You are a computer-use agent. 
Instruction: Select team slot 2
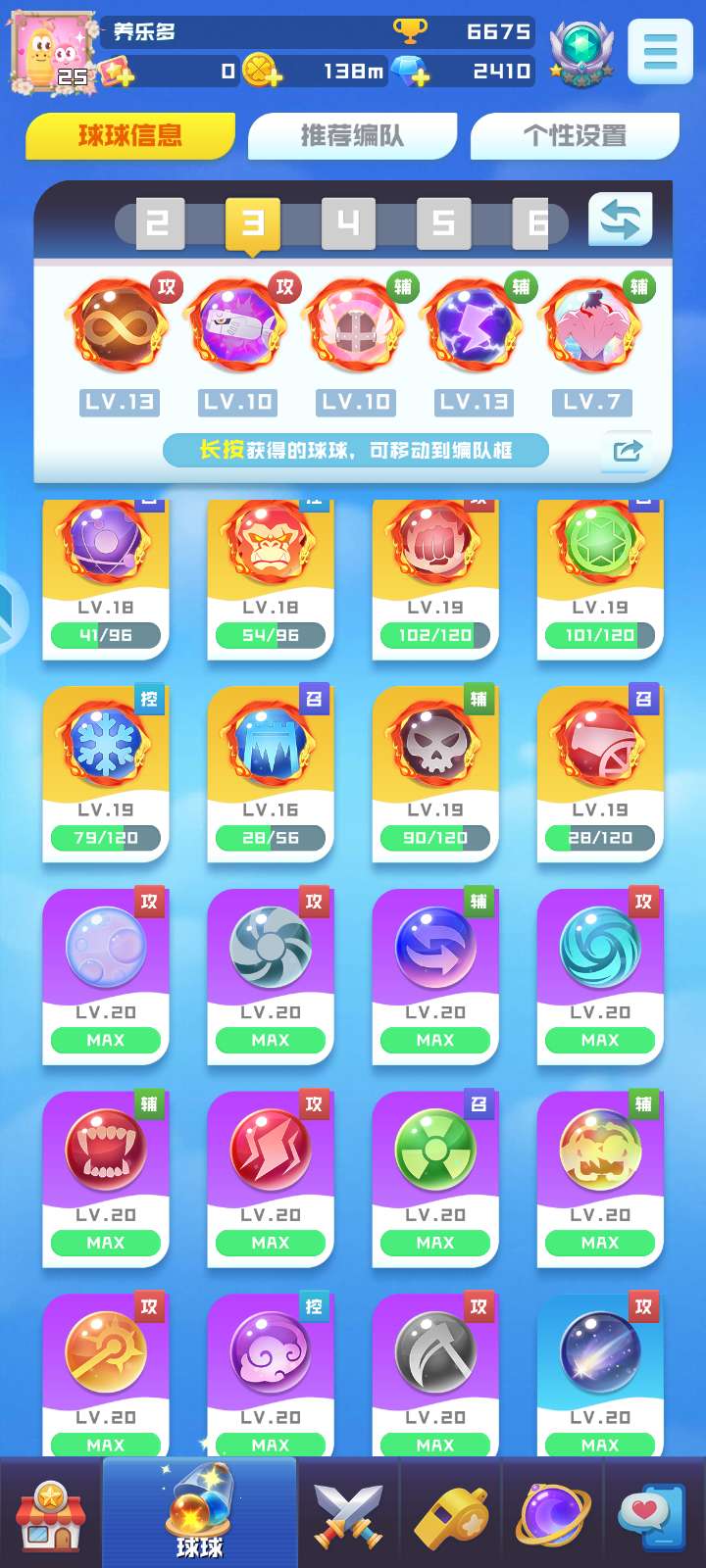coord(159,223)
